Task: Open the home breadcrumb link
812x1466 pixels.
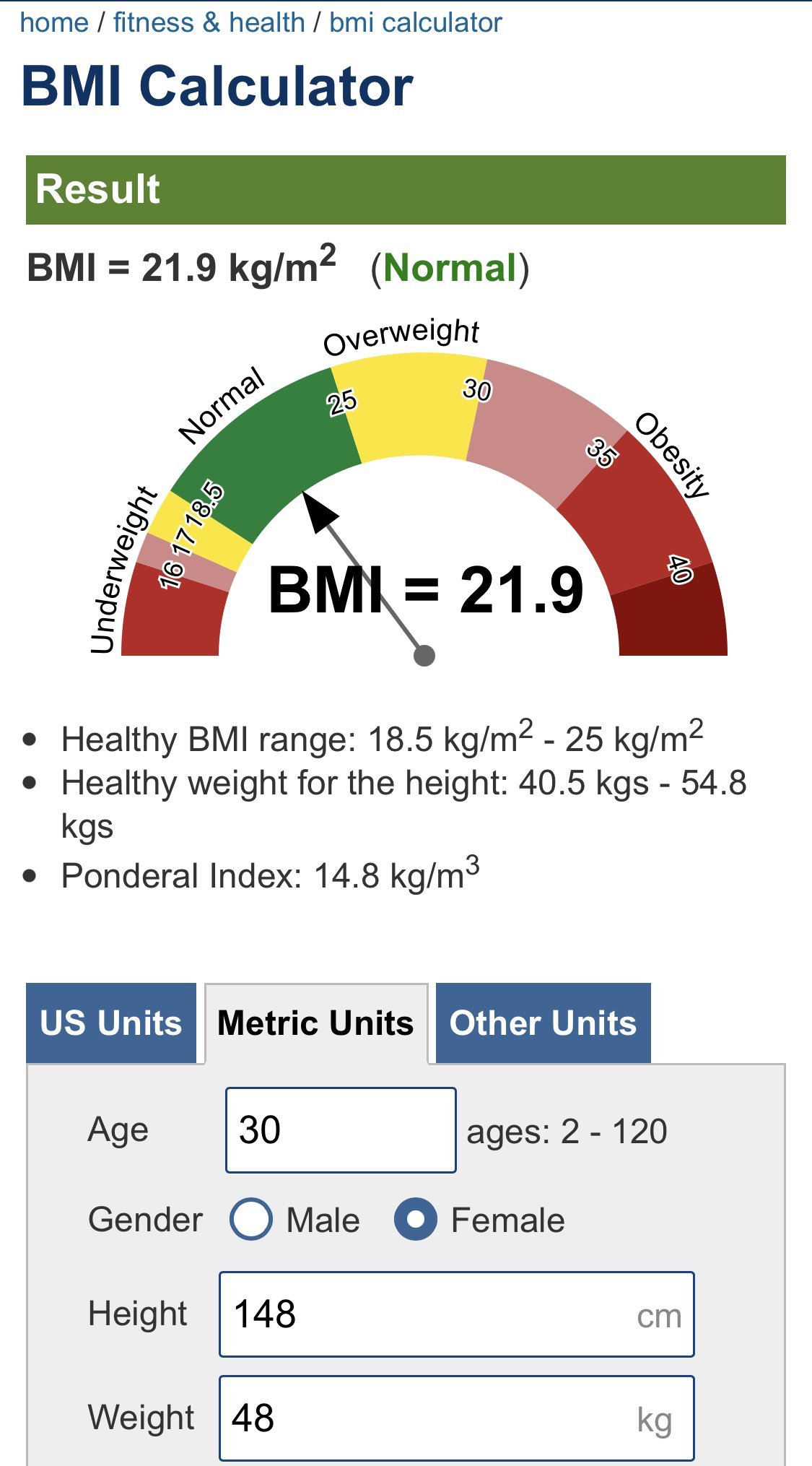Action: [x=54, y=22]
